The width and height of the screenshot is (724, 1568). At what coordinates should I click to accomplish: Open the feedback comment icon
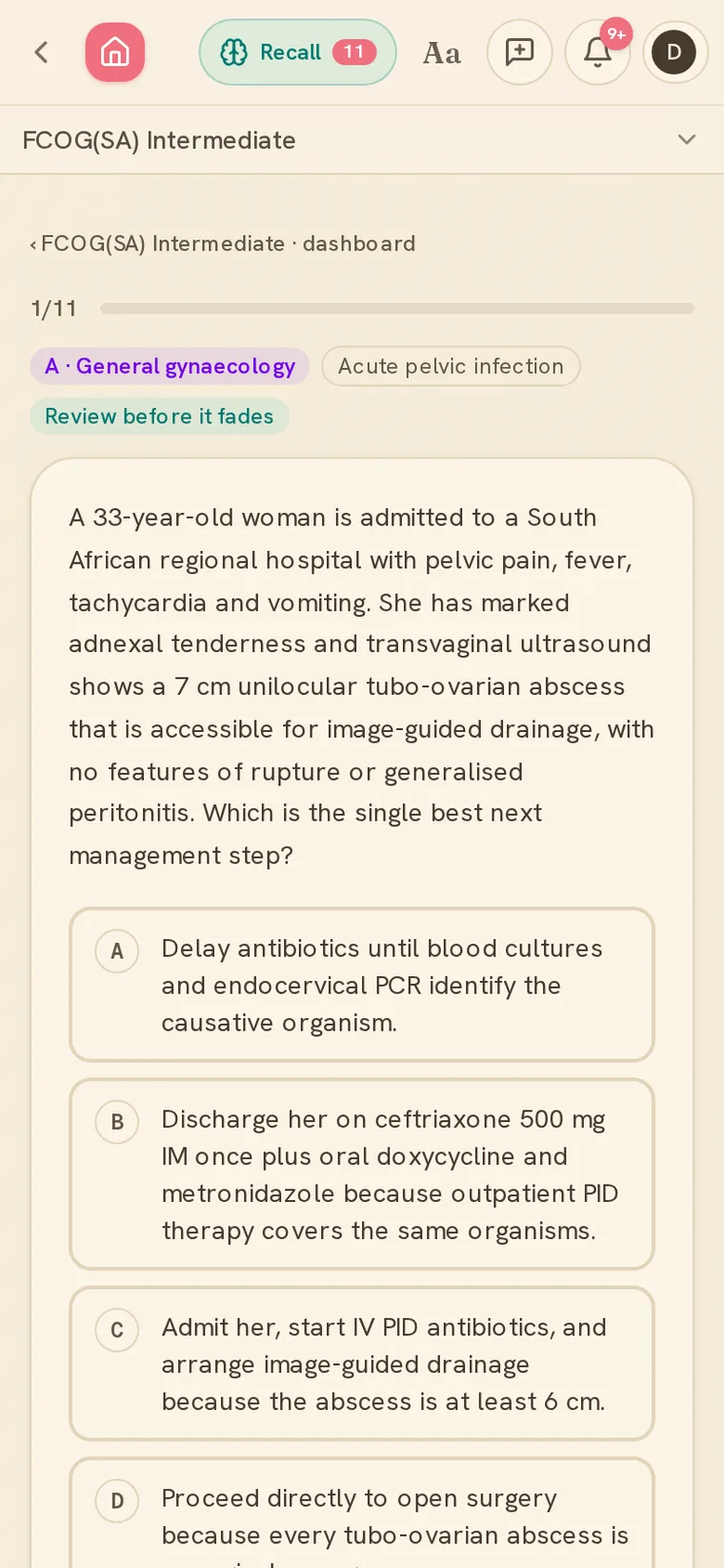pos(519,51)
